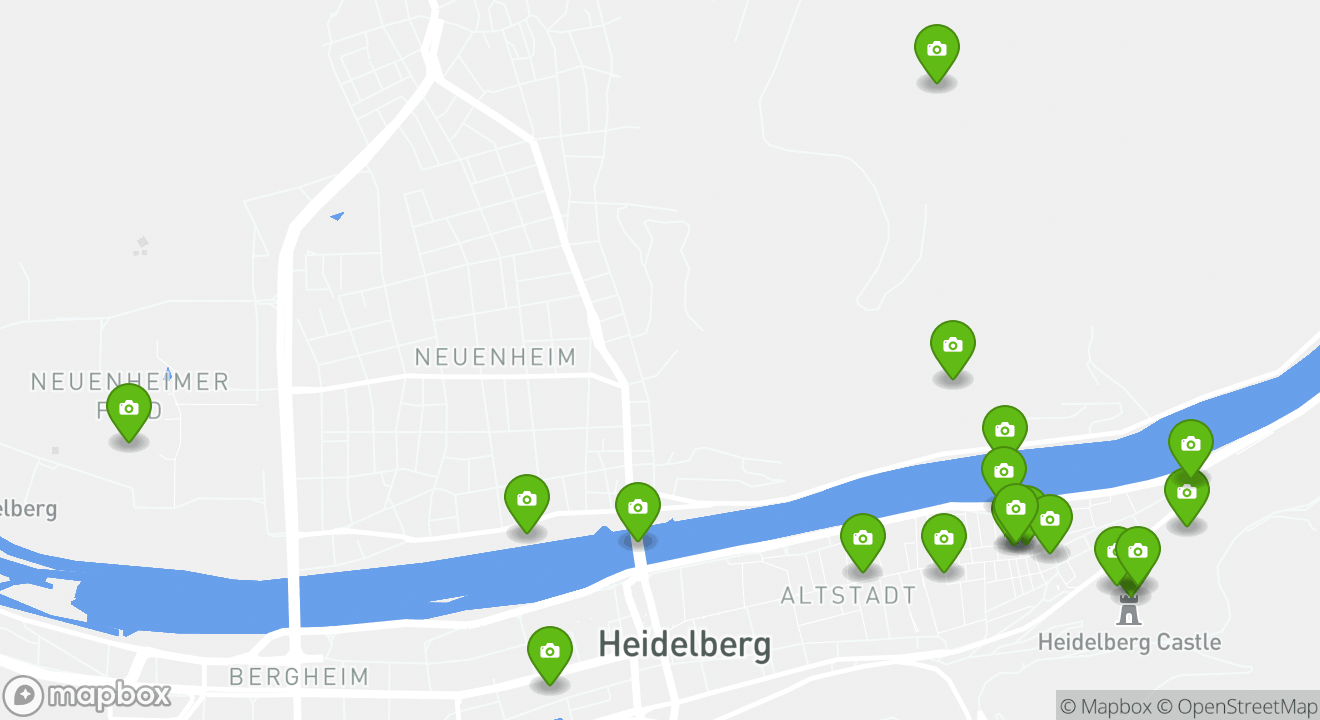Tap the photo pin at the bridge

[638, 508]
